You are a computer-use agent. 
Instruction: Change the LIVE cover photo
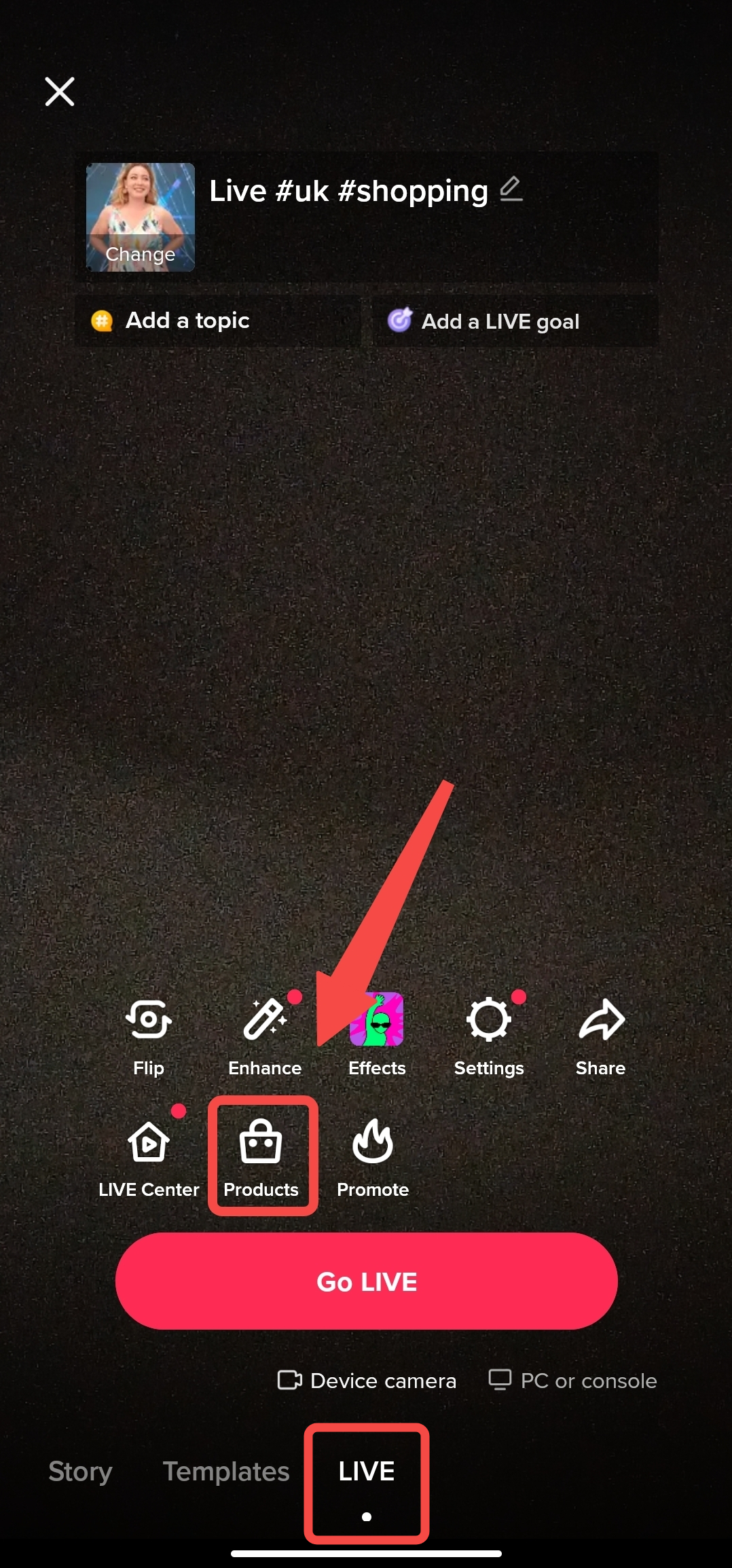coord(140,218)
